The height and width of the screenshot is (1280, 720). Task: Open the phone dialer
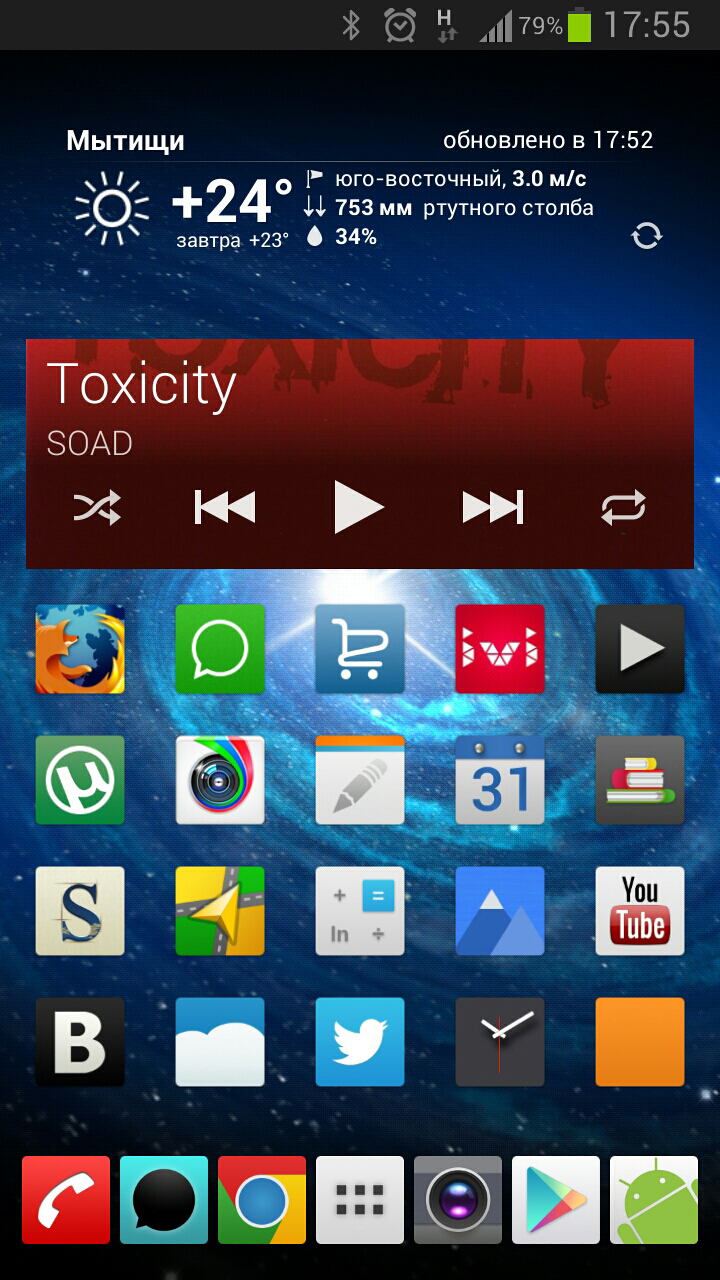[66, 1200]
